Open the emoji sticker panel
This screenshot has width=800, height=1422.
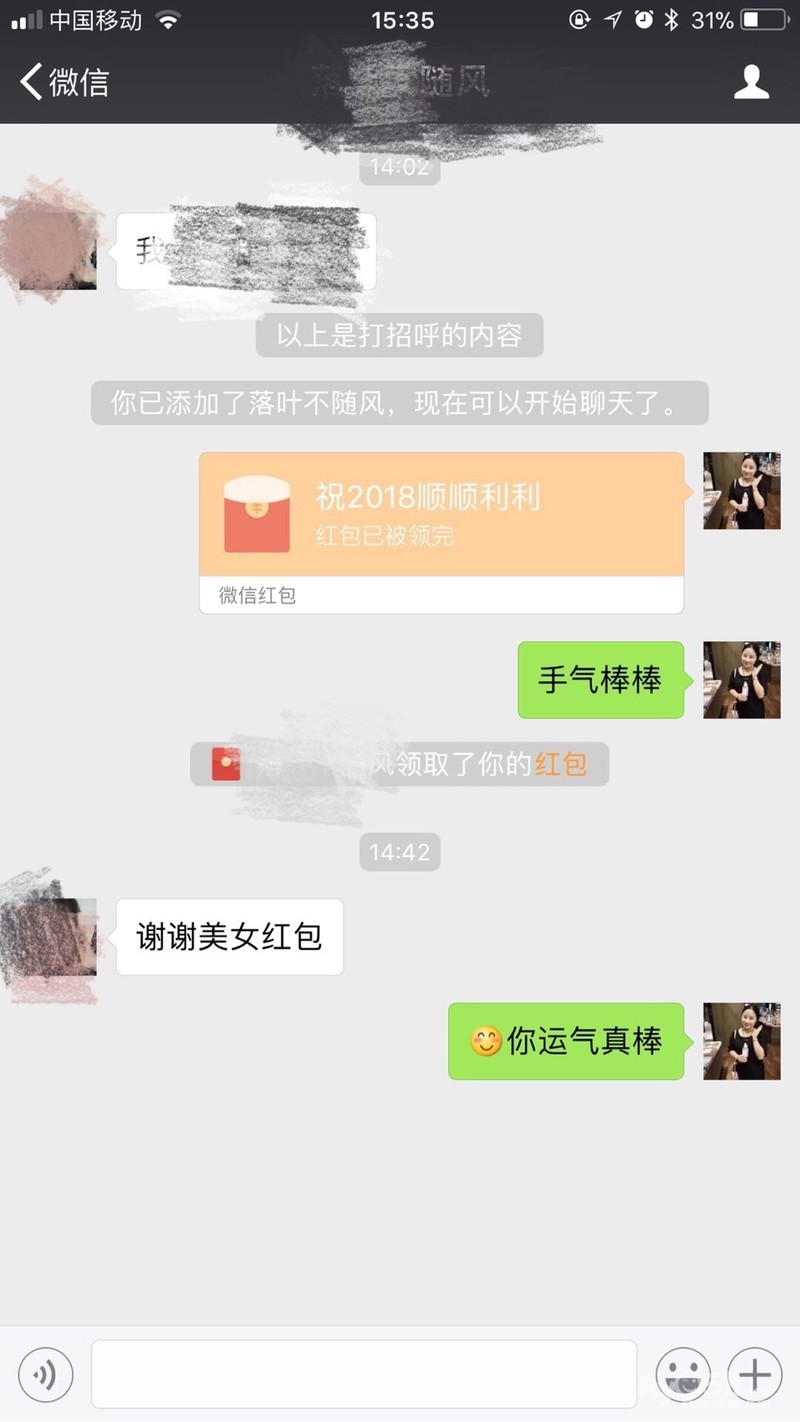click(683, 1375)
